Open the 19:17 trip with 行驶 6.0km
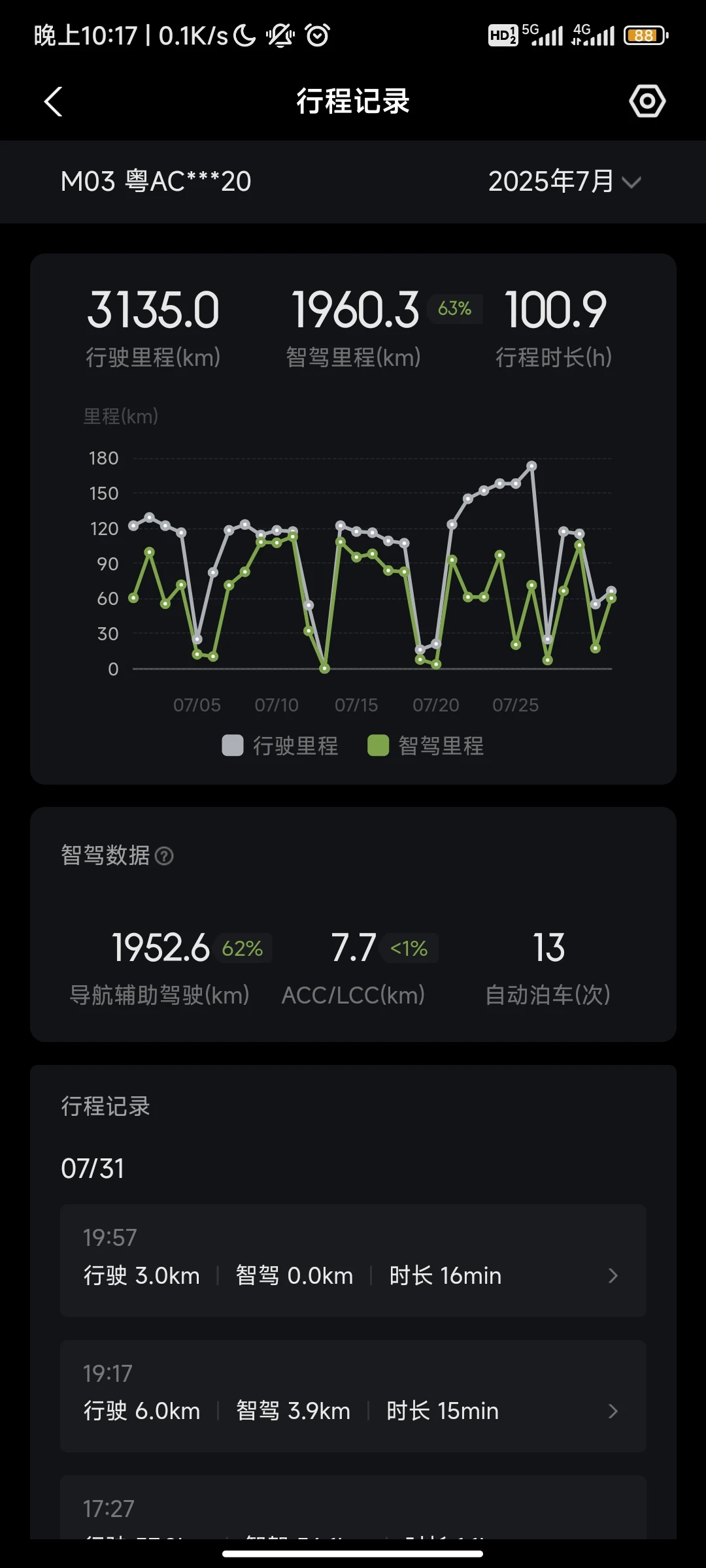This screenshot has width=706, height=1568. pos(353,1396)
